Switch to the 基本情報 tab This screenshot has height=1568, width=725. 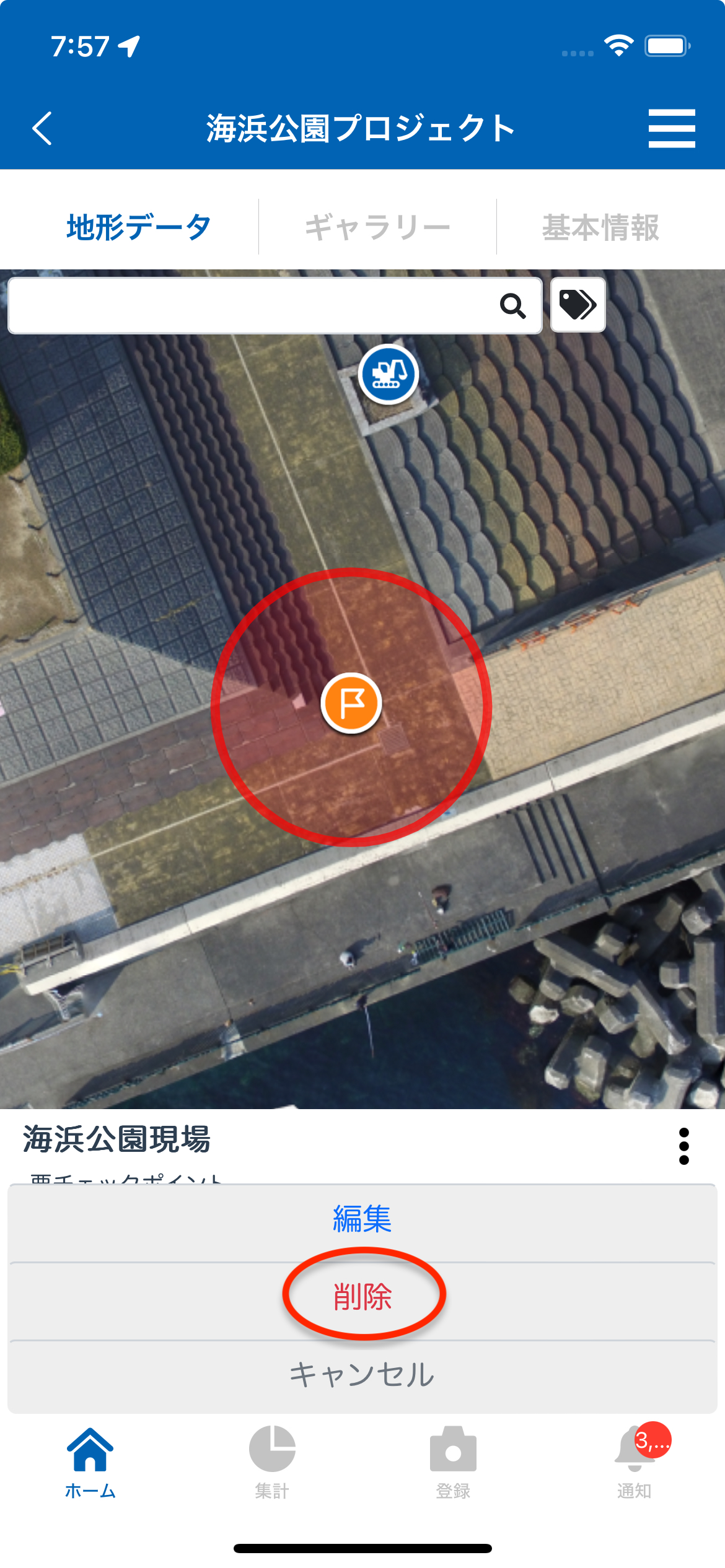(600, 227)
